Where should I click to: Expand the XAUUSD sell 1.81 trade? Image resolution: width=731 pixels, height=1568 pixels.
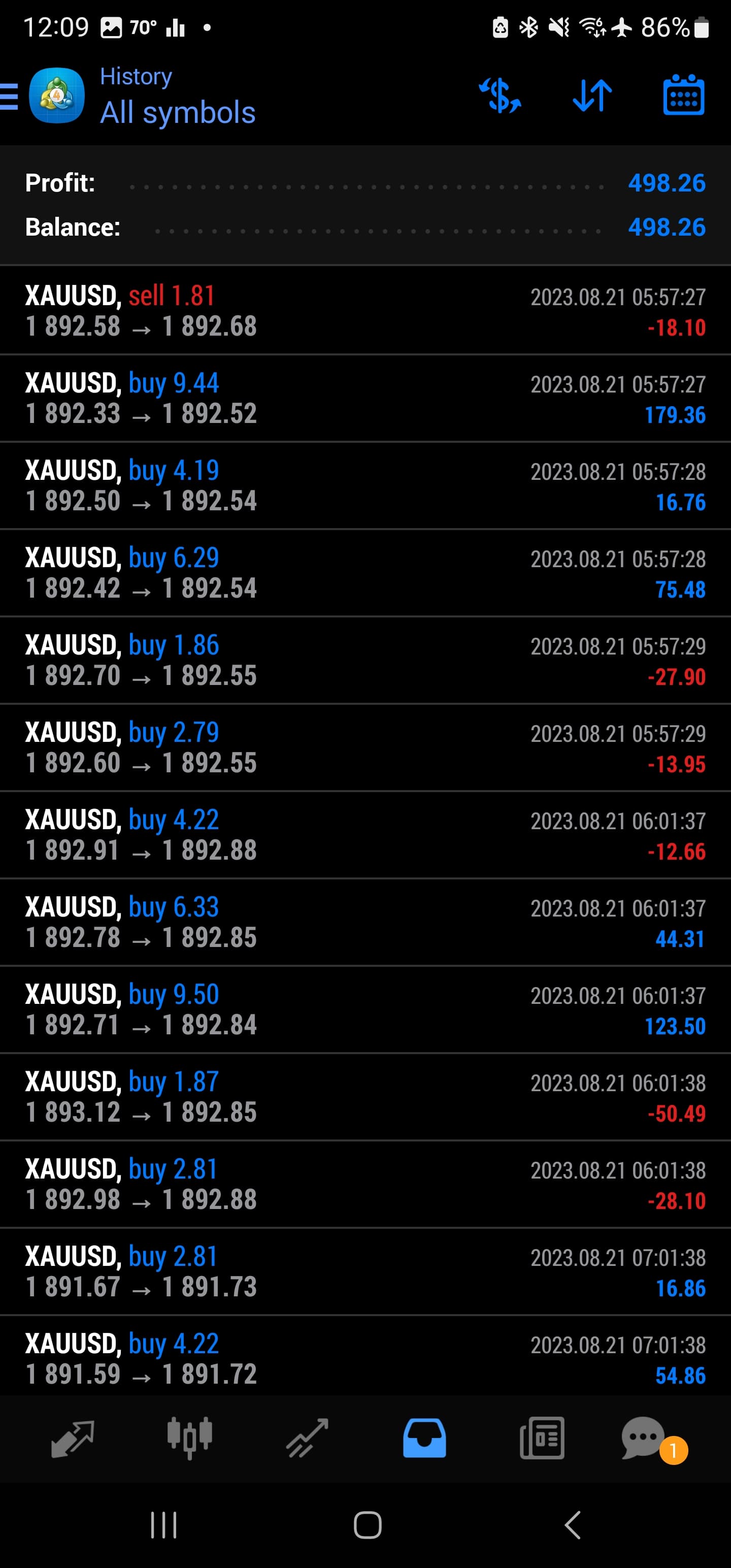point(365,310)
